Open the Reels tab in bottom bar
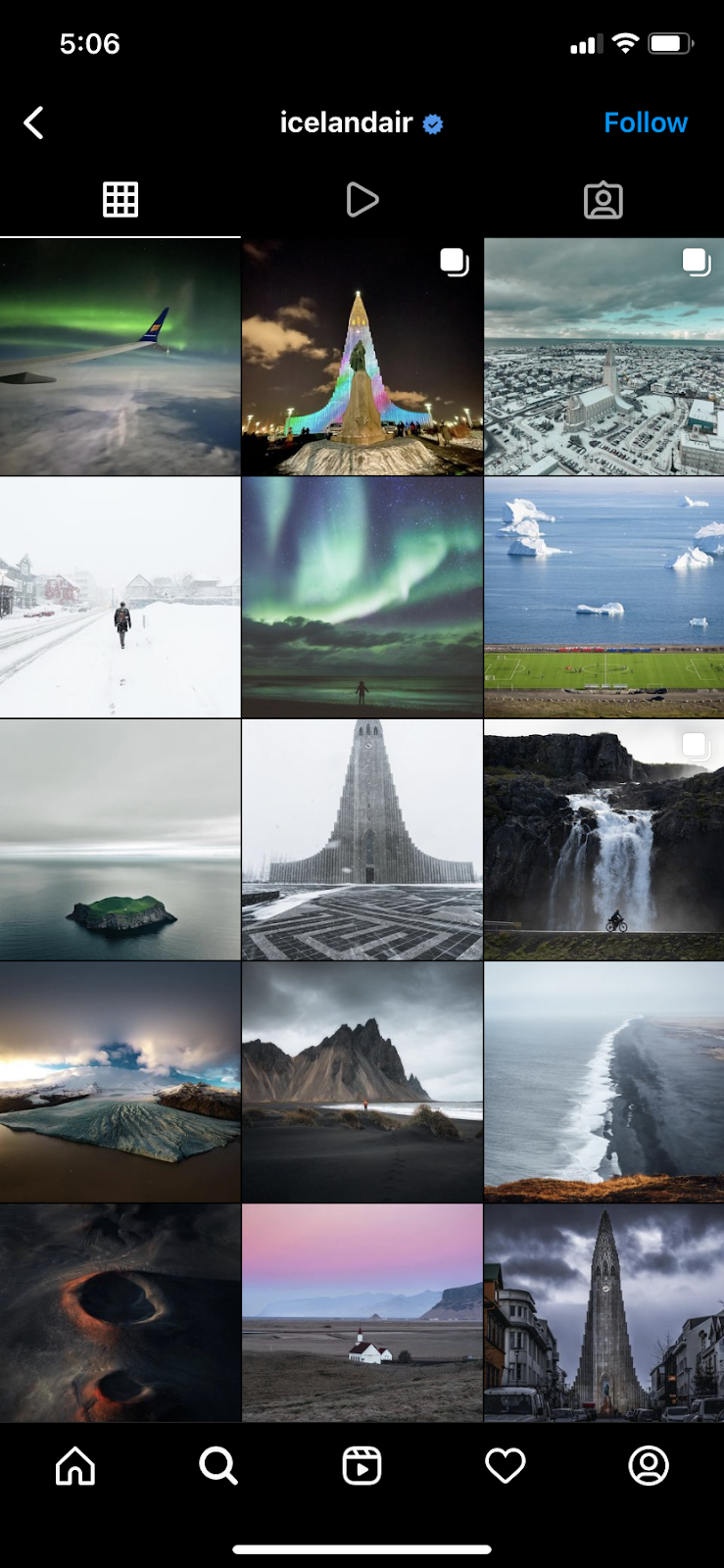Screen dimensions: 724x1568 362,1466
